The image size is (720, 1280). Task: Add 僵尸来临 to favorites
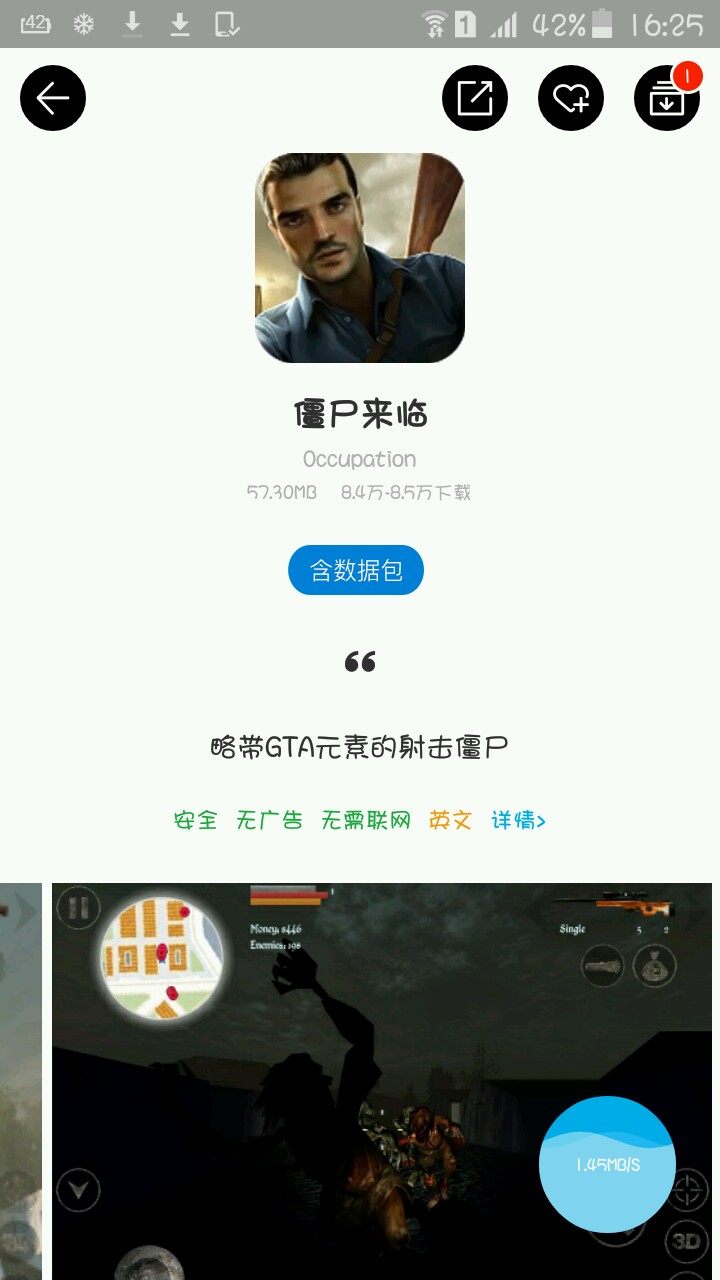pos(571,98)
